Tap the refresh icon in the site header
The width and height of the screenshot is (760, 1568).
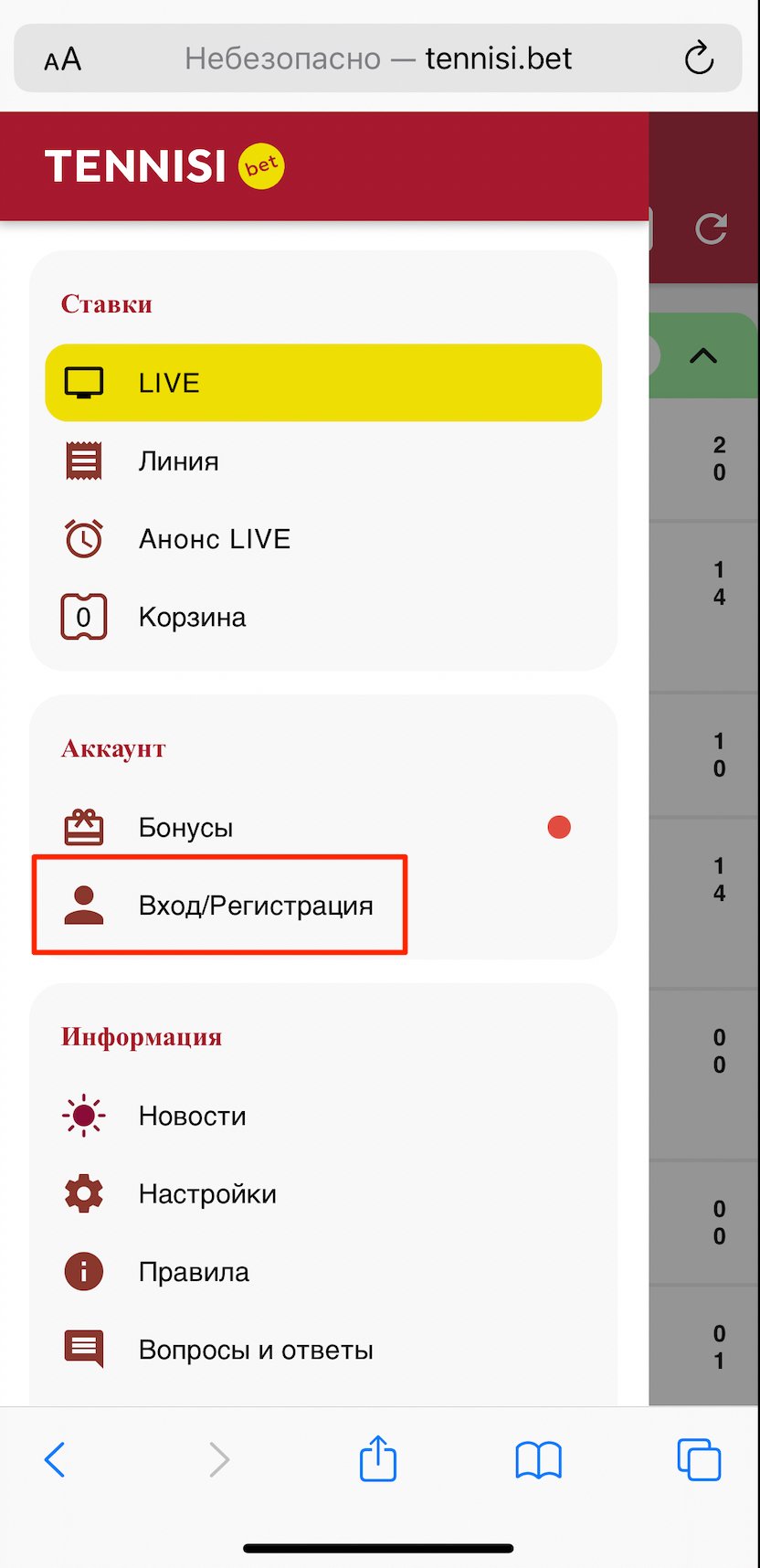click(x=711, y=228)
